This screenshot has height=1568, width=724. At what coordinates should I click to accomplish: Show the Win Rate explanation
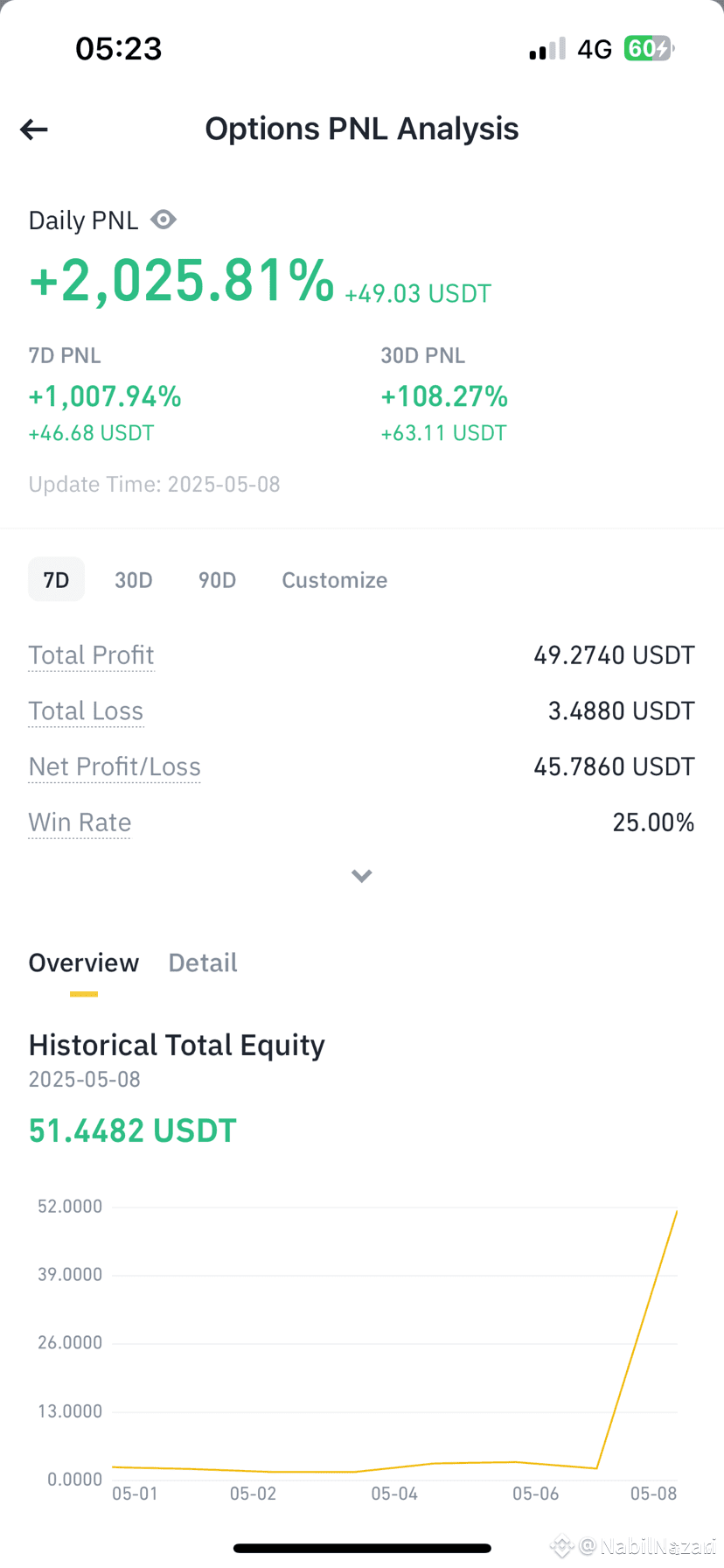80,822
